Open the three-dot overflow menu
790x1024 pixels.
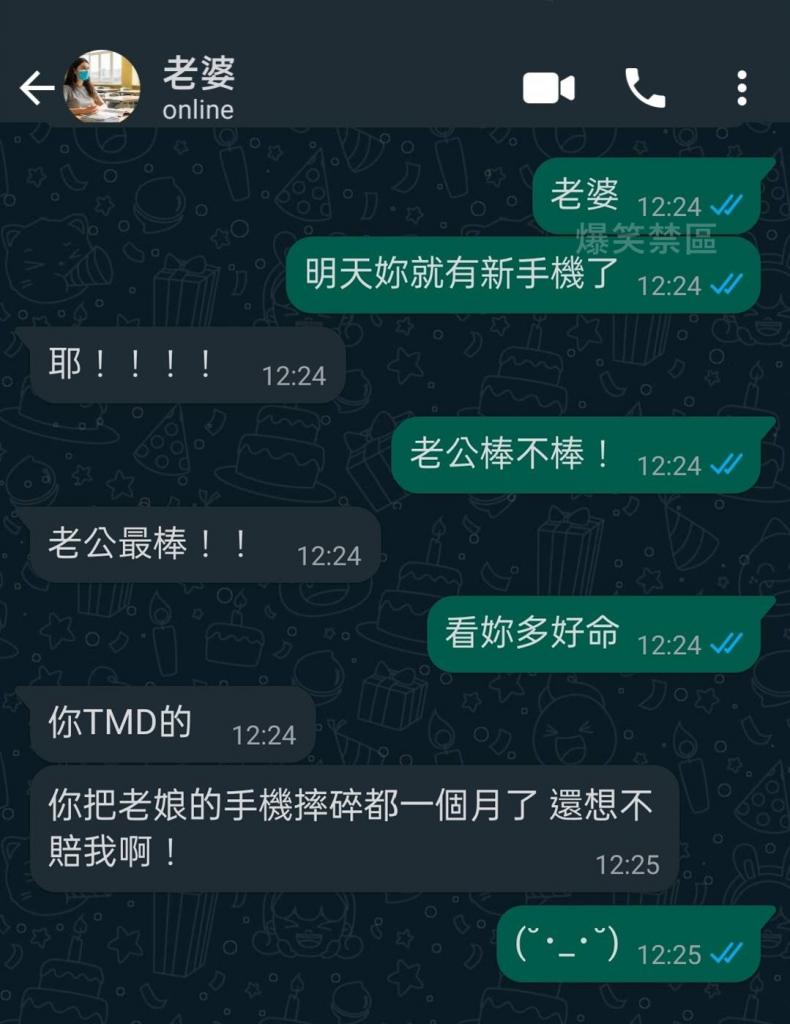pyautogui.click(x=741, y=89)
